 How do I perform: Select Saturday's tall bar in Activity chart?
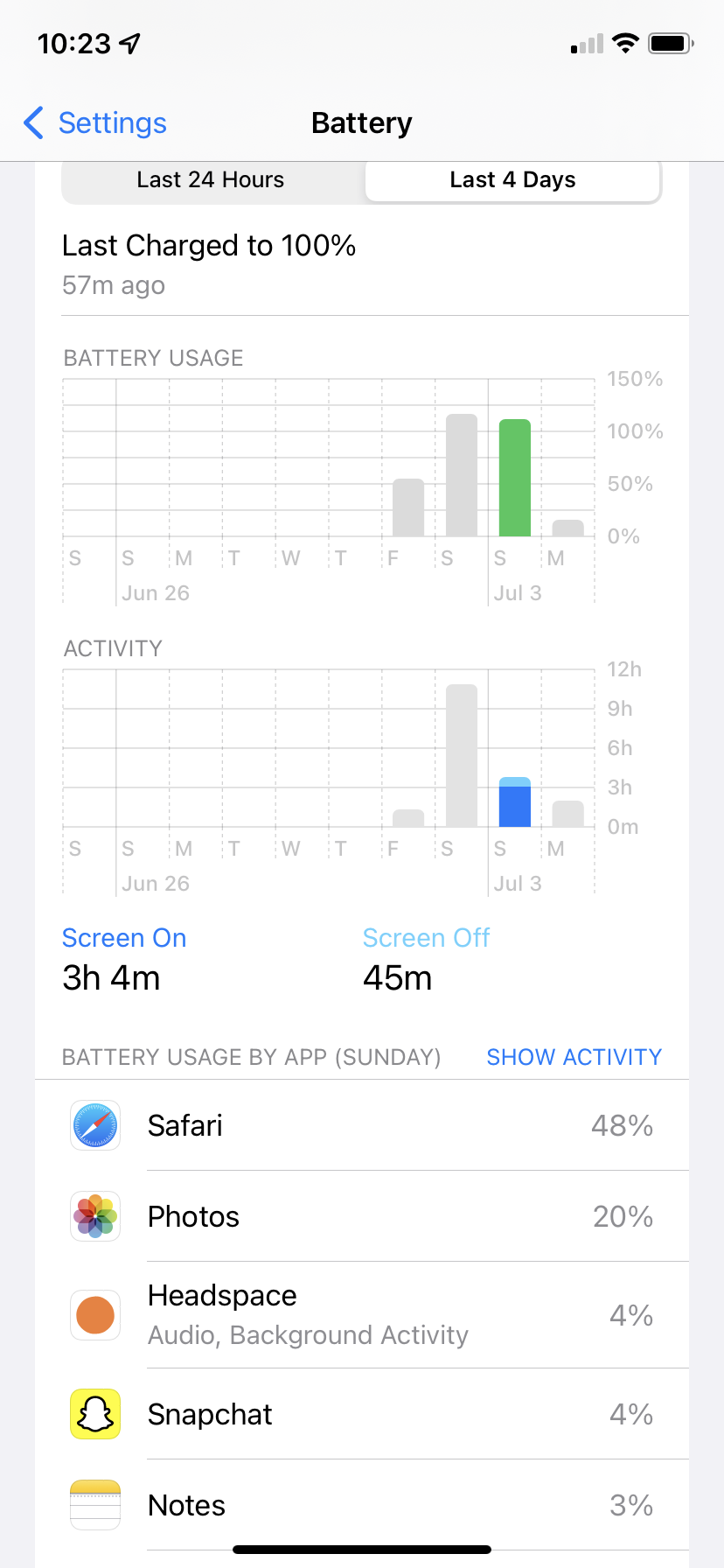coord(462,756)
